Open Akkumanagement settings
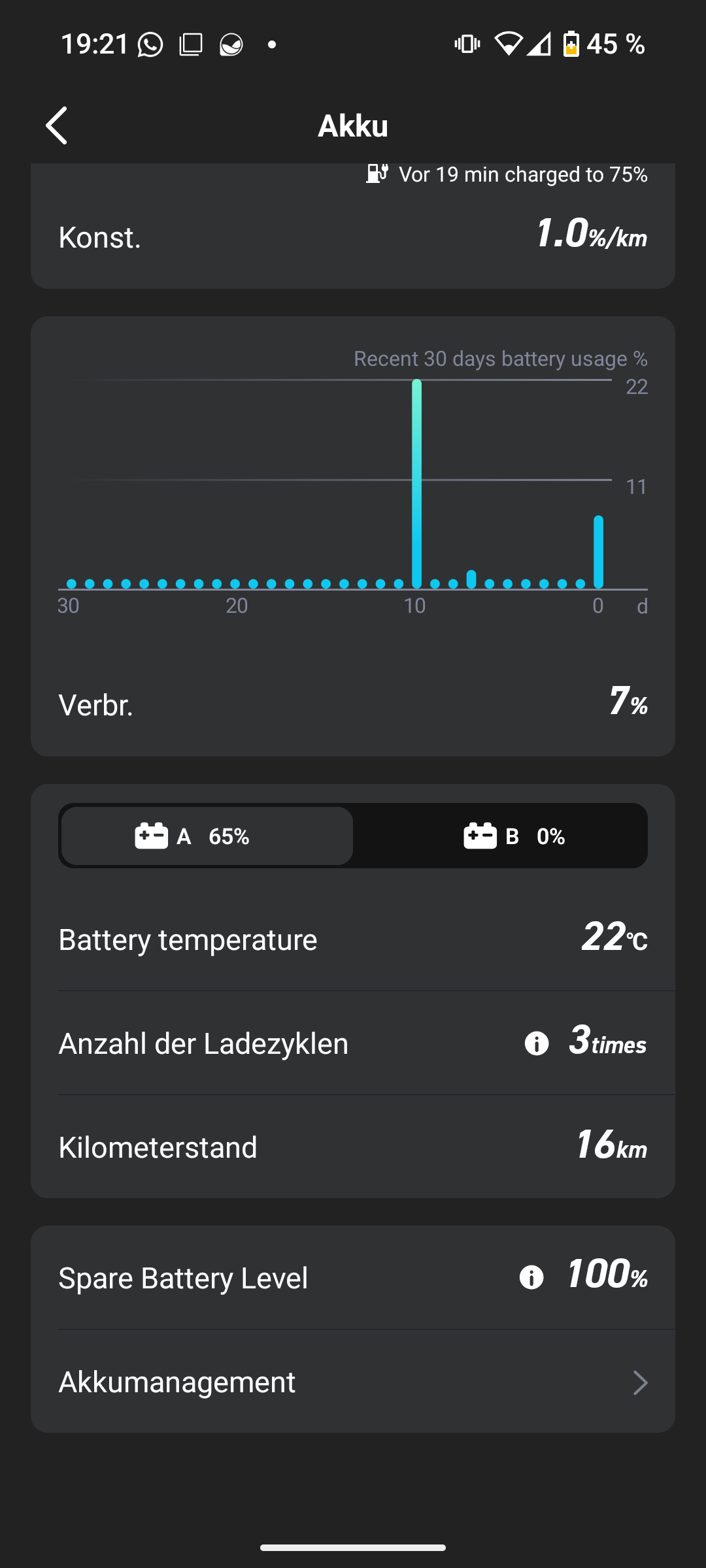The width and height of the screenshot is (706, 1568). pyautogui.click(x=353, y=1382)
